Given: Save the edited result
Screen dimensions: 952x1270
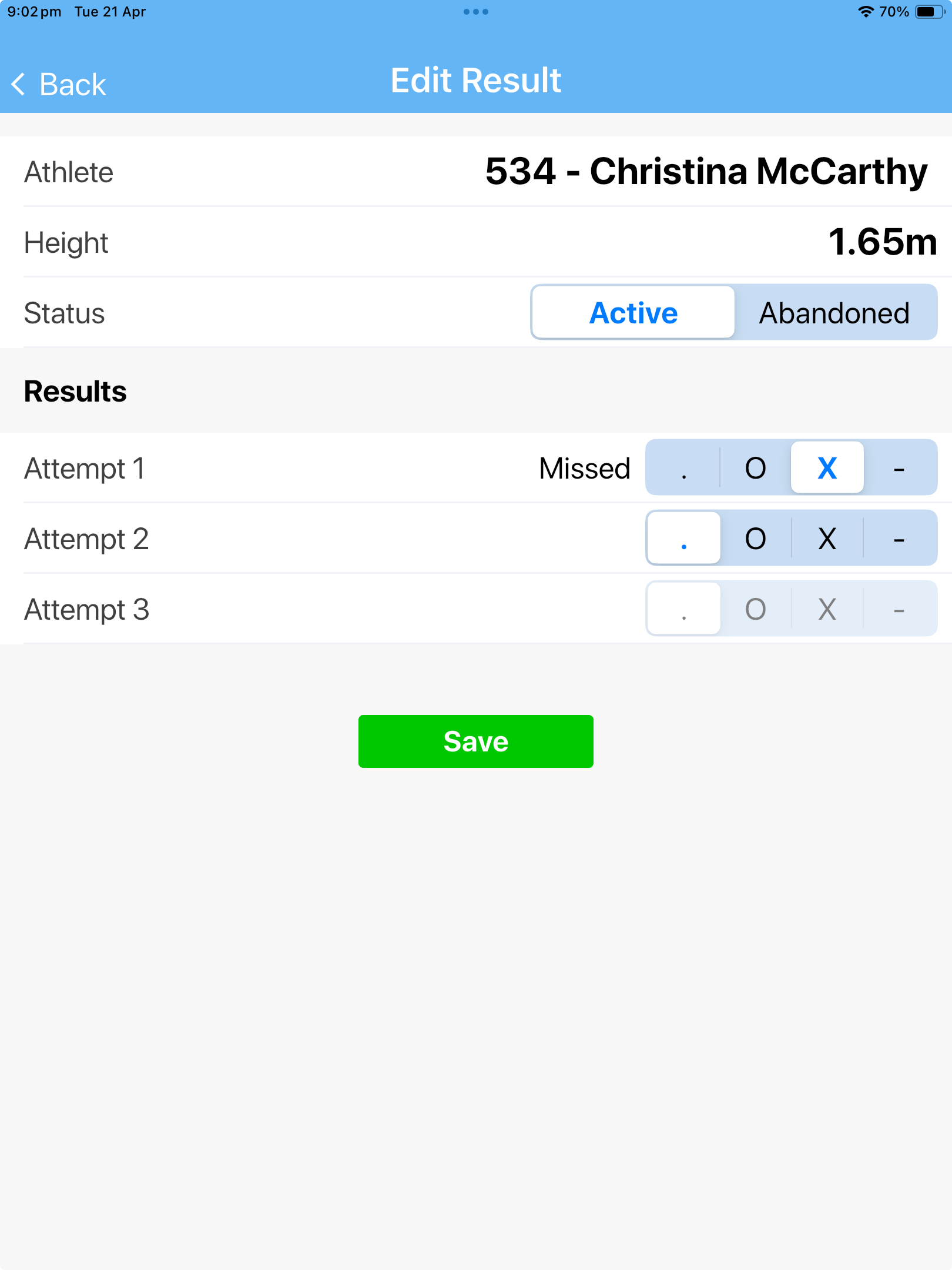Looking at the screenshot, I should coord(476,741).
